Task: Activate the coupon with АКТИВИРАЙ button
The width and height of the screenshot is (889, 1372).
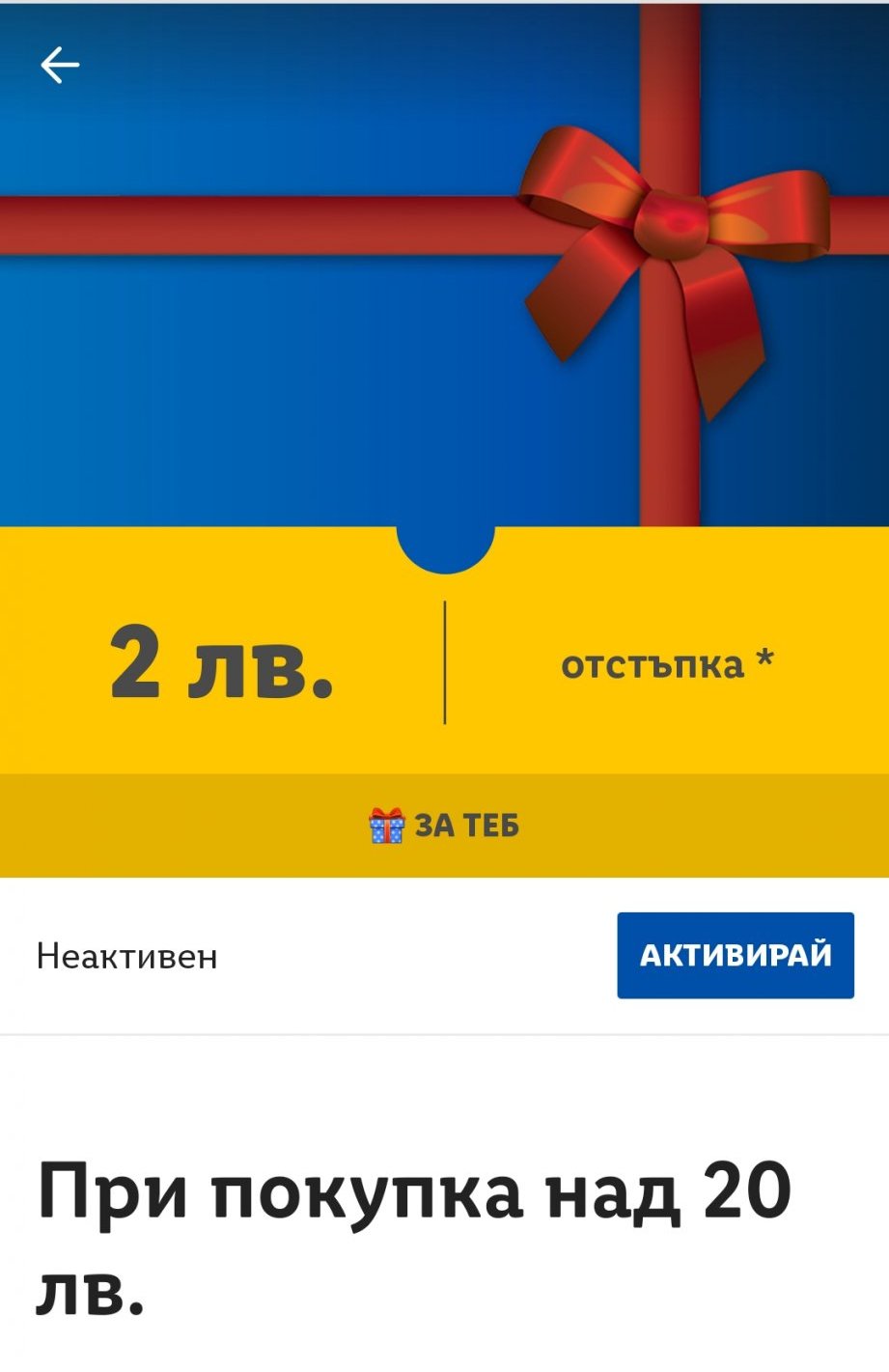Action: pyautogui.click(x=736, y=955)
